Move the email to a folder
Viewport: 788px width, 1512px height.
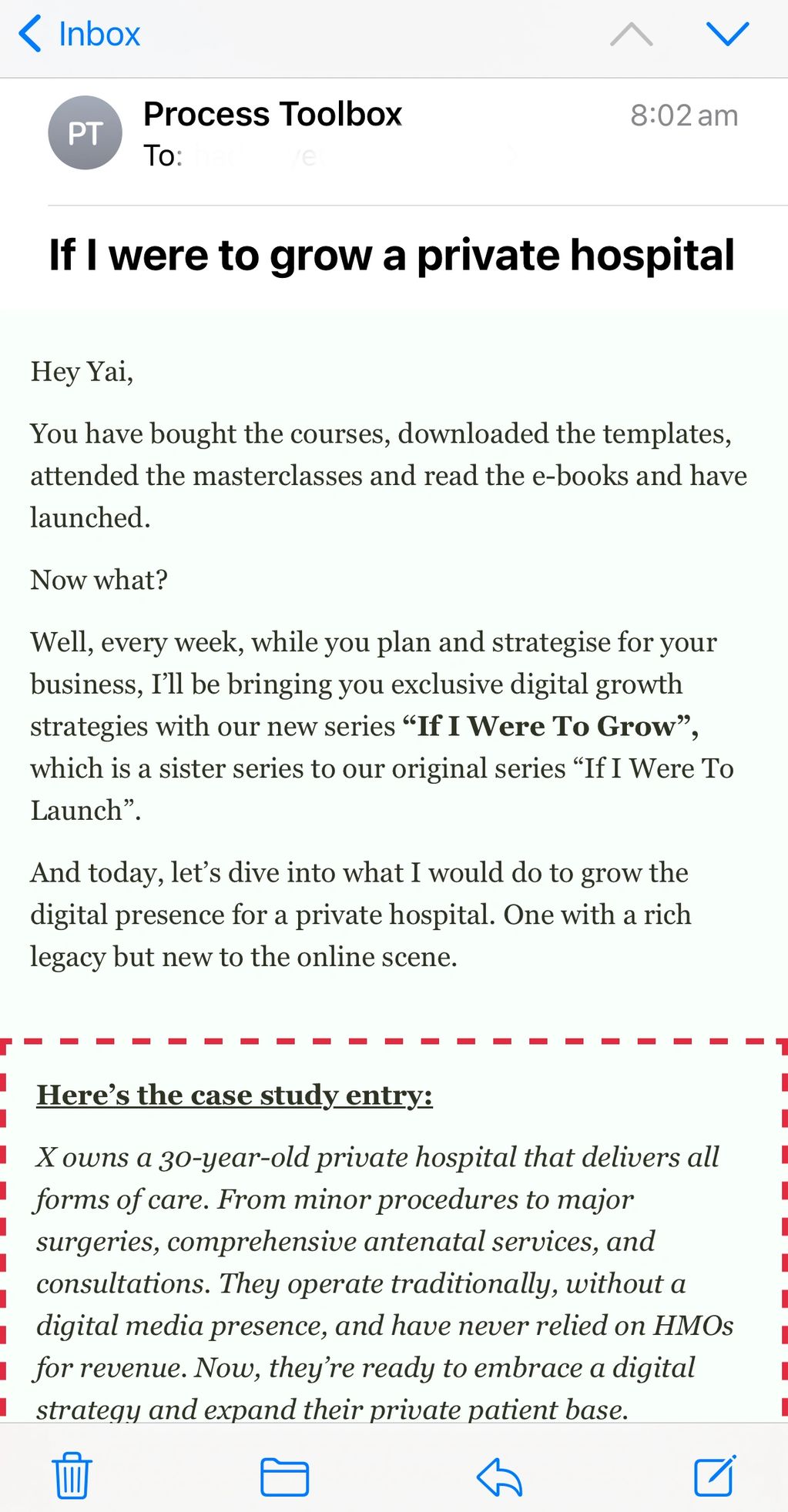(x=284, y=1477)
